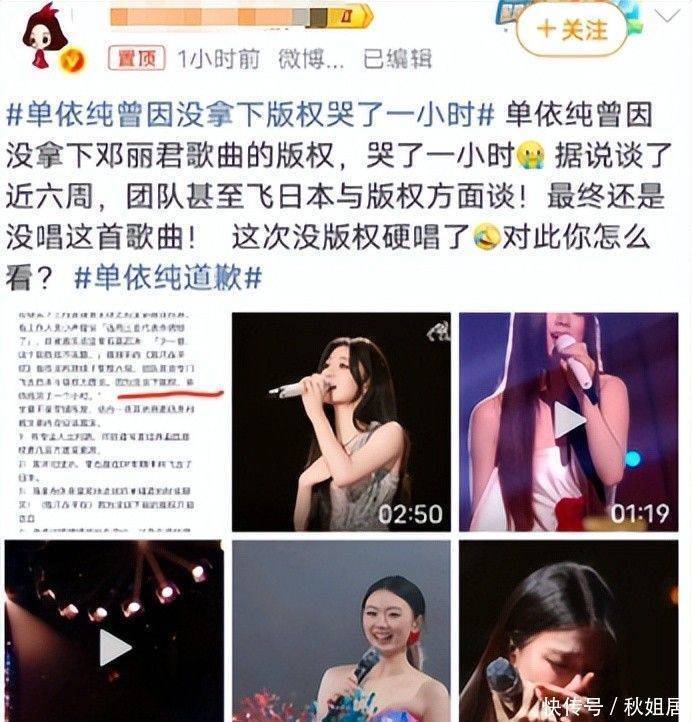This screenshot has width=692, height=722.
Task: Open hashtag #单依纯道歉#
Action: [x=169, y=275]
